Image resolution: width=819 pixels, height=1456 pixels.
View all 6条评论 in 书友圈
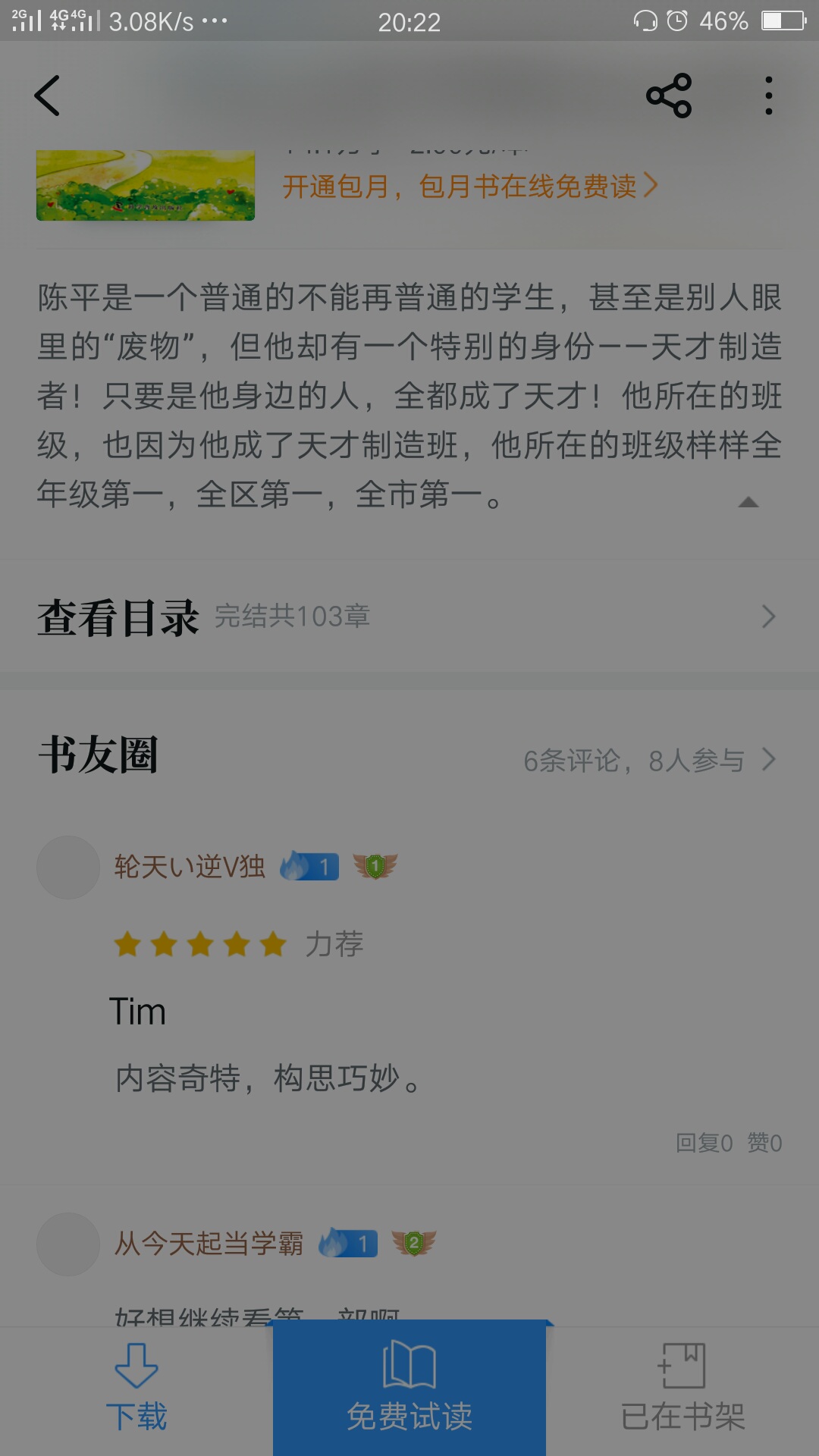648,760
